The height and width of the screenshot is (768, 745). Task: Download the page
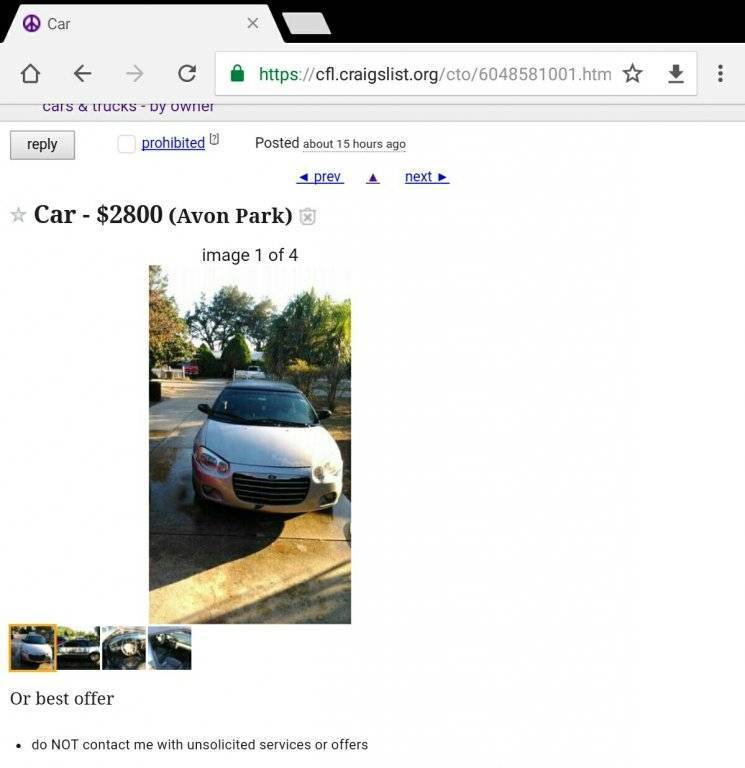click(676, 73)
